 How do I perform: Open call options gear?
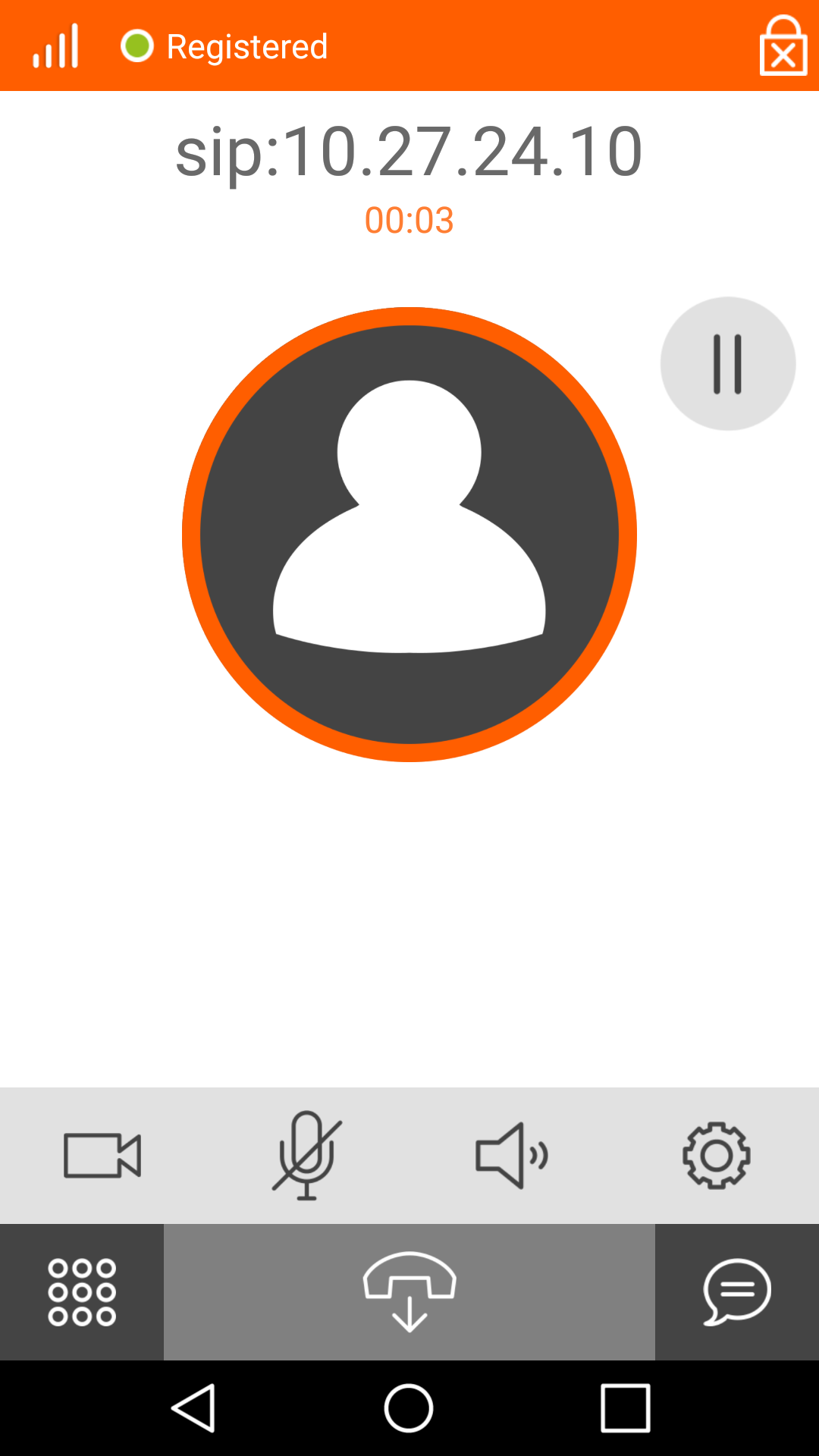tap(716, 1155)
